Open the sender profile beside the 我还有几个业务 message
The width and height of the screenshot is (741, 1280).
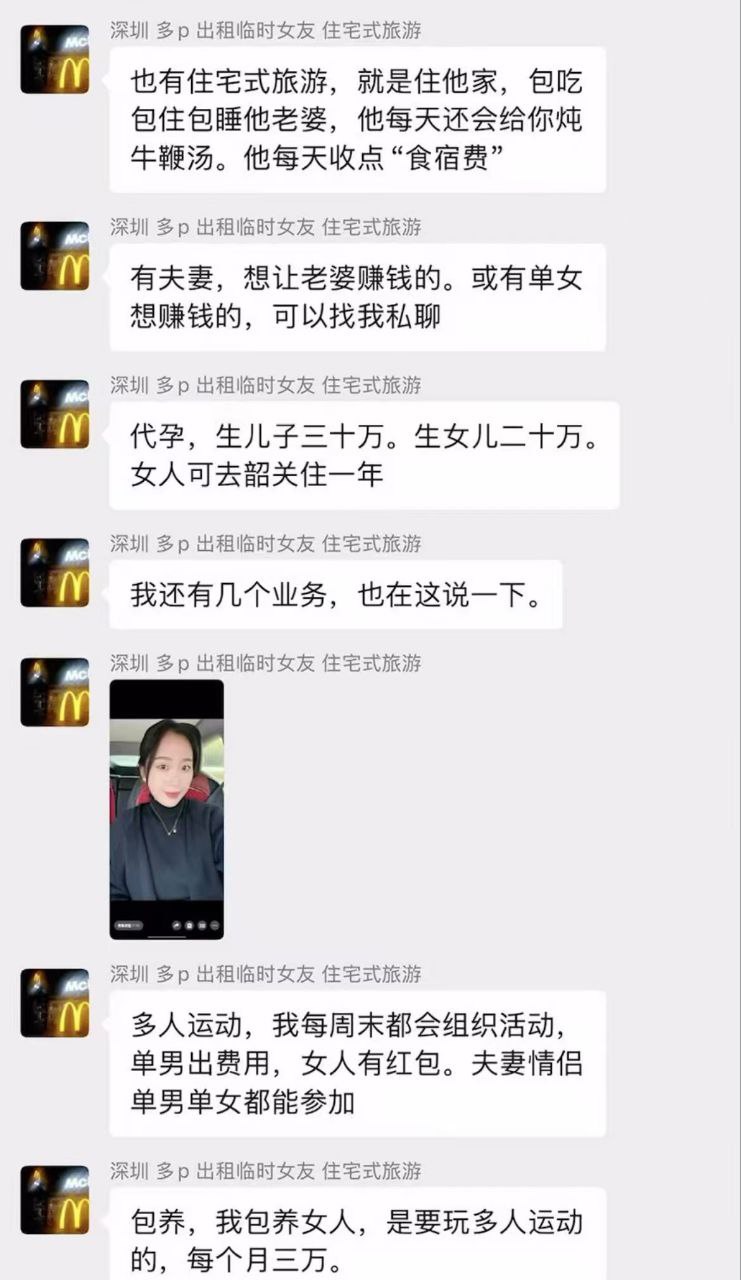[55, 573]
